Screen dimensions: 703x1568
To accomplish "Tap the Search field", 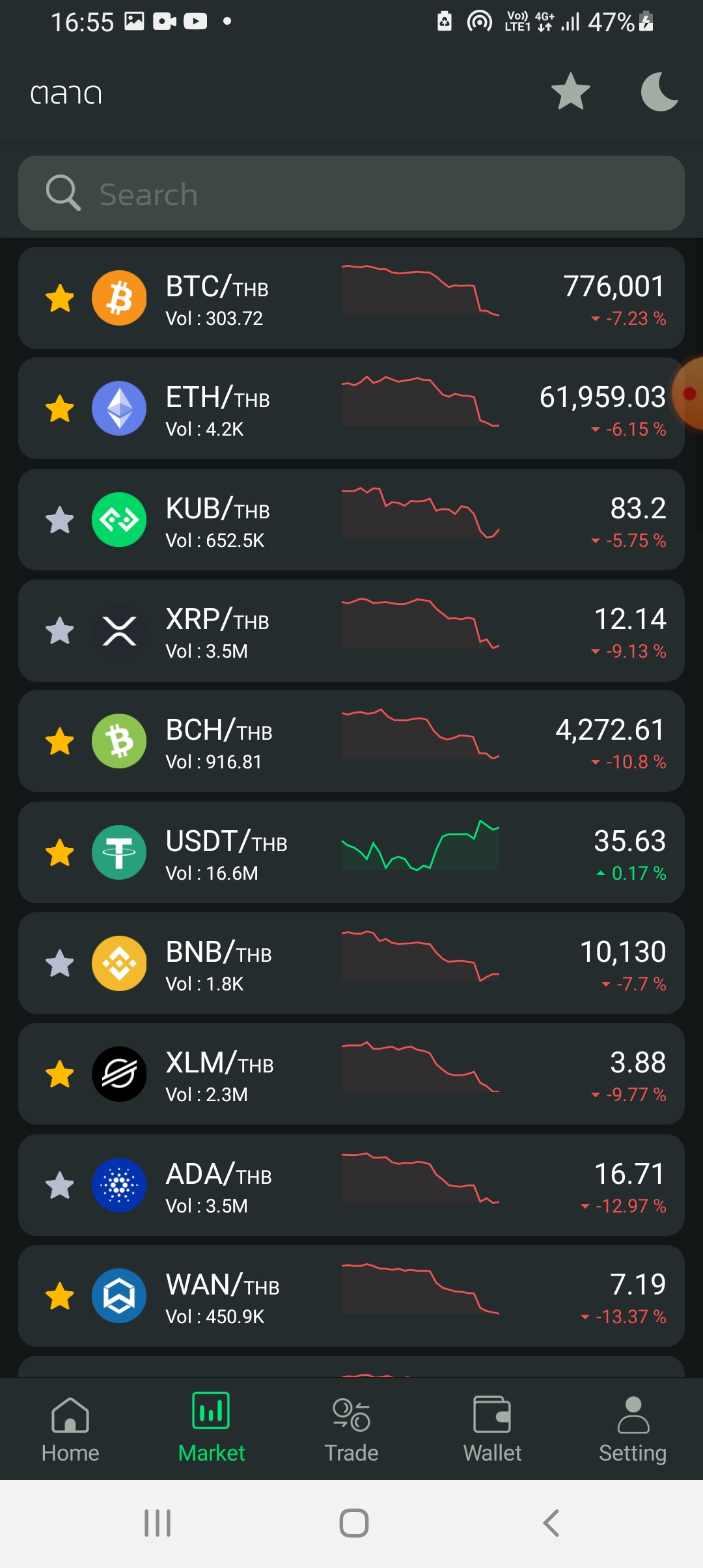I will [351, 193].
